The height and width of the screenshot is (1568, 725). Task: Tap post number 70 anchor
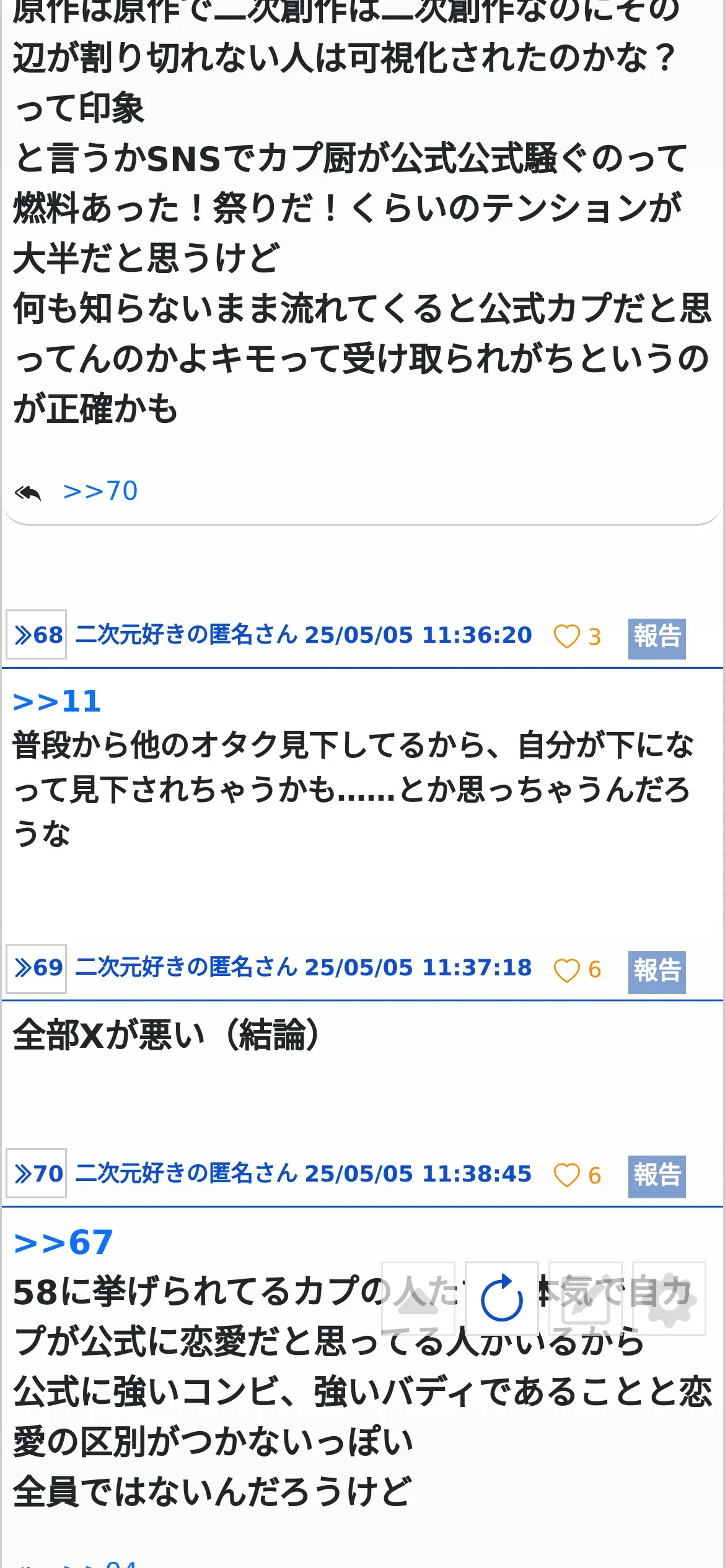point(37,1173)
